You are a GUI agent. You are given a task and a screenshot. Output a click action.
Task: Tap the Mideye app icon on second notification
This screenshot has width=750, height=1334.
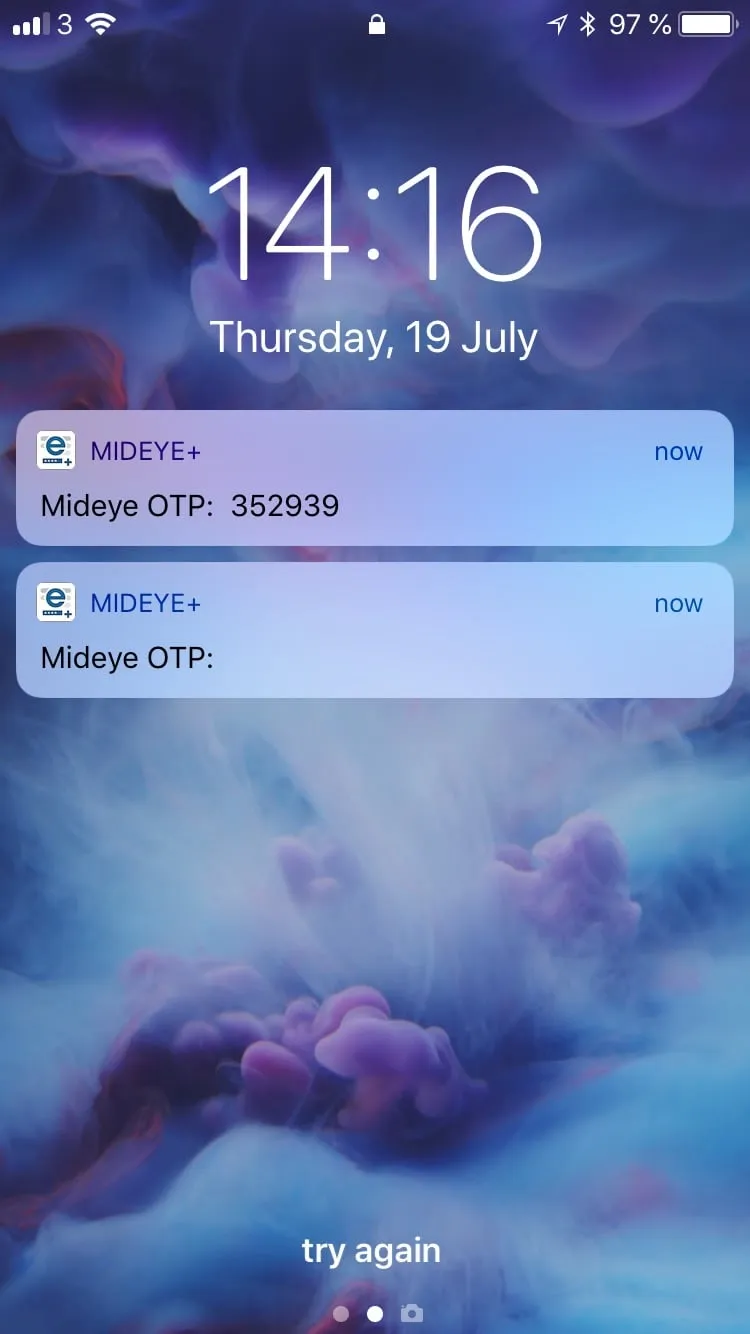tap(56, 602)
